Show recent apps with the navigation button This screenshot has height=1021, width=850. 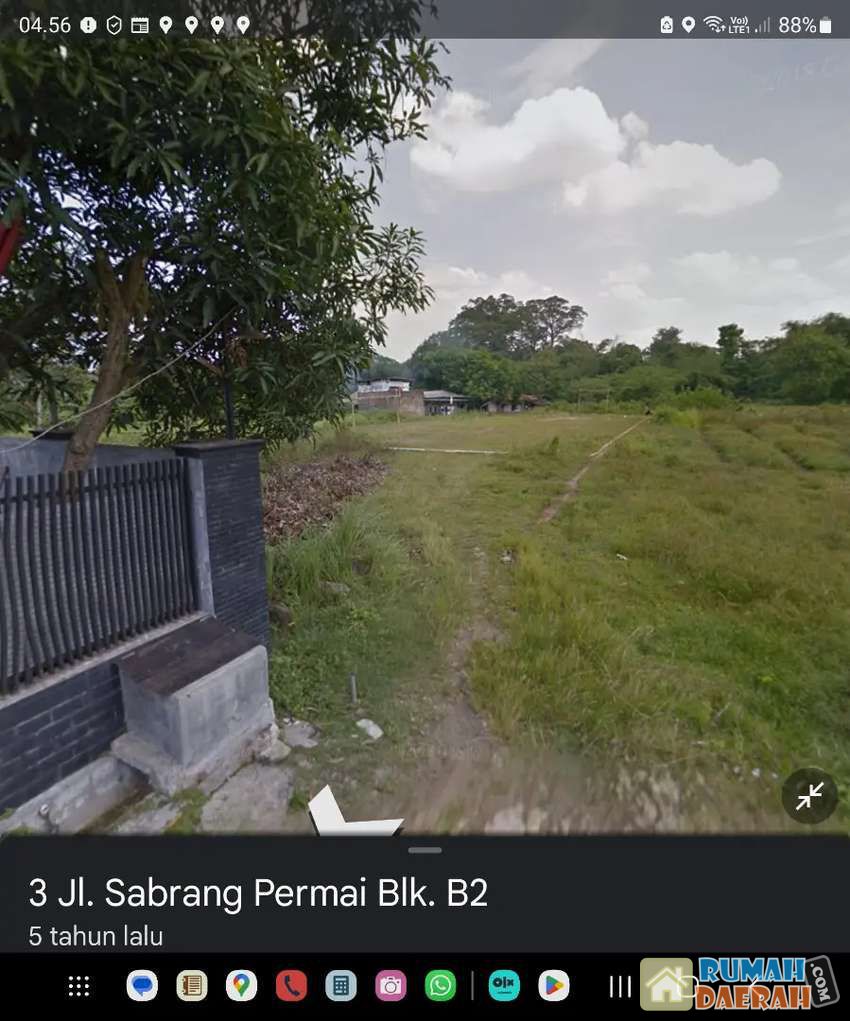click(x=620, y=986)
